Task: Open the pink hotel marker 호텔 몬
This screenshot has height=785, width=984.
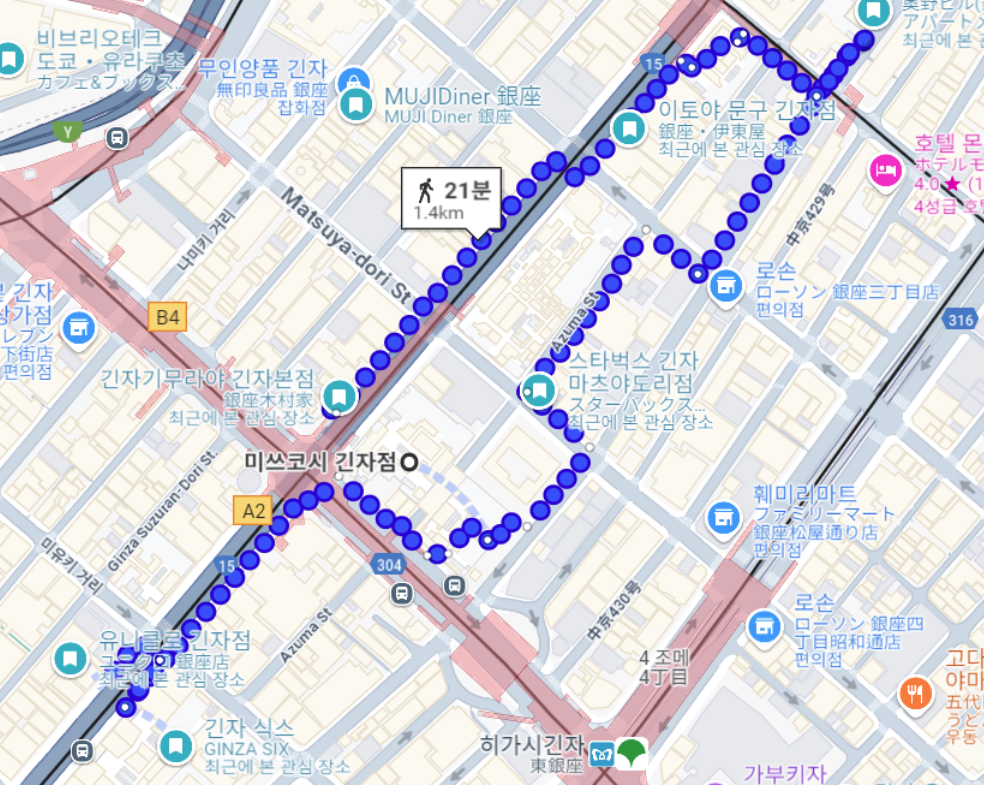Action: click(x=885, y=167)
